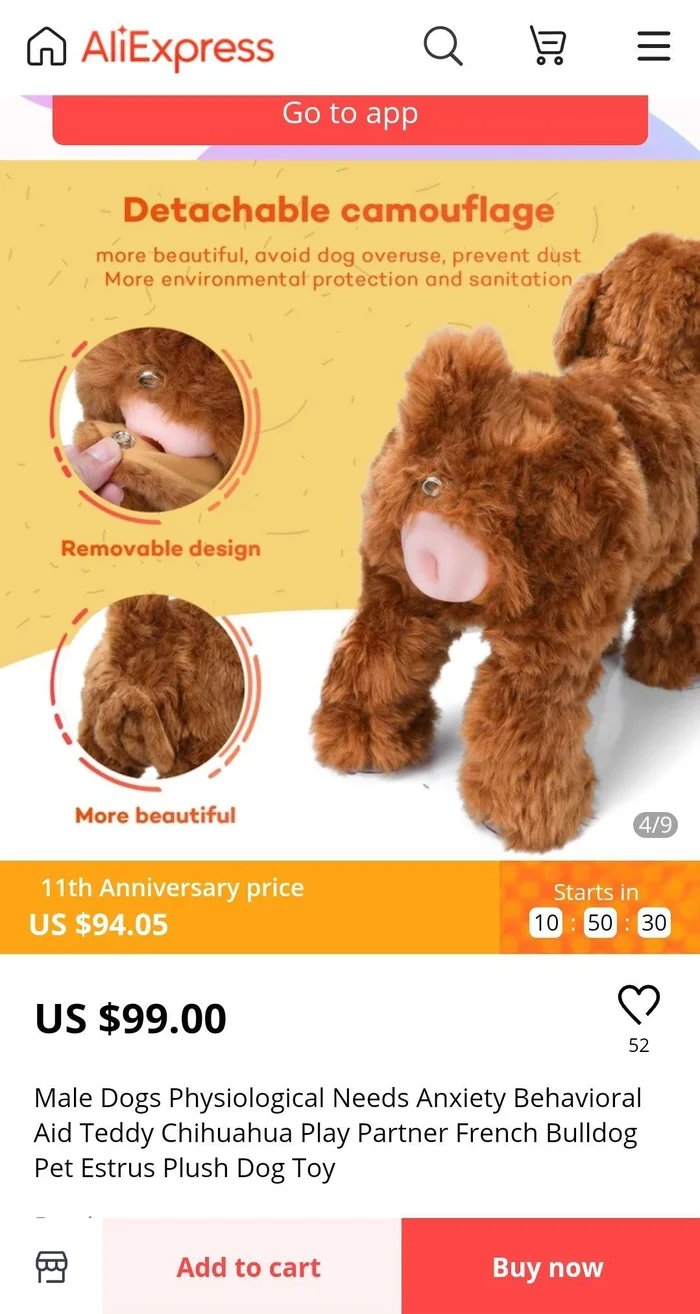Select Buy now
700x1314 pixels.
pyautogui.click(x=549, y=1267)
